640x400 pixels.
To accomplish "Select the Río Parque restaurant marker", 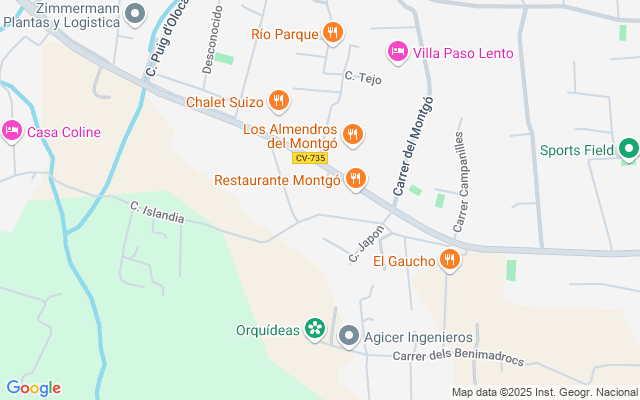I will click(333, 34).
